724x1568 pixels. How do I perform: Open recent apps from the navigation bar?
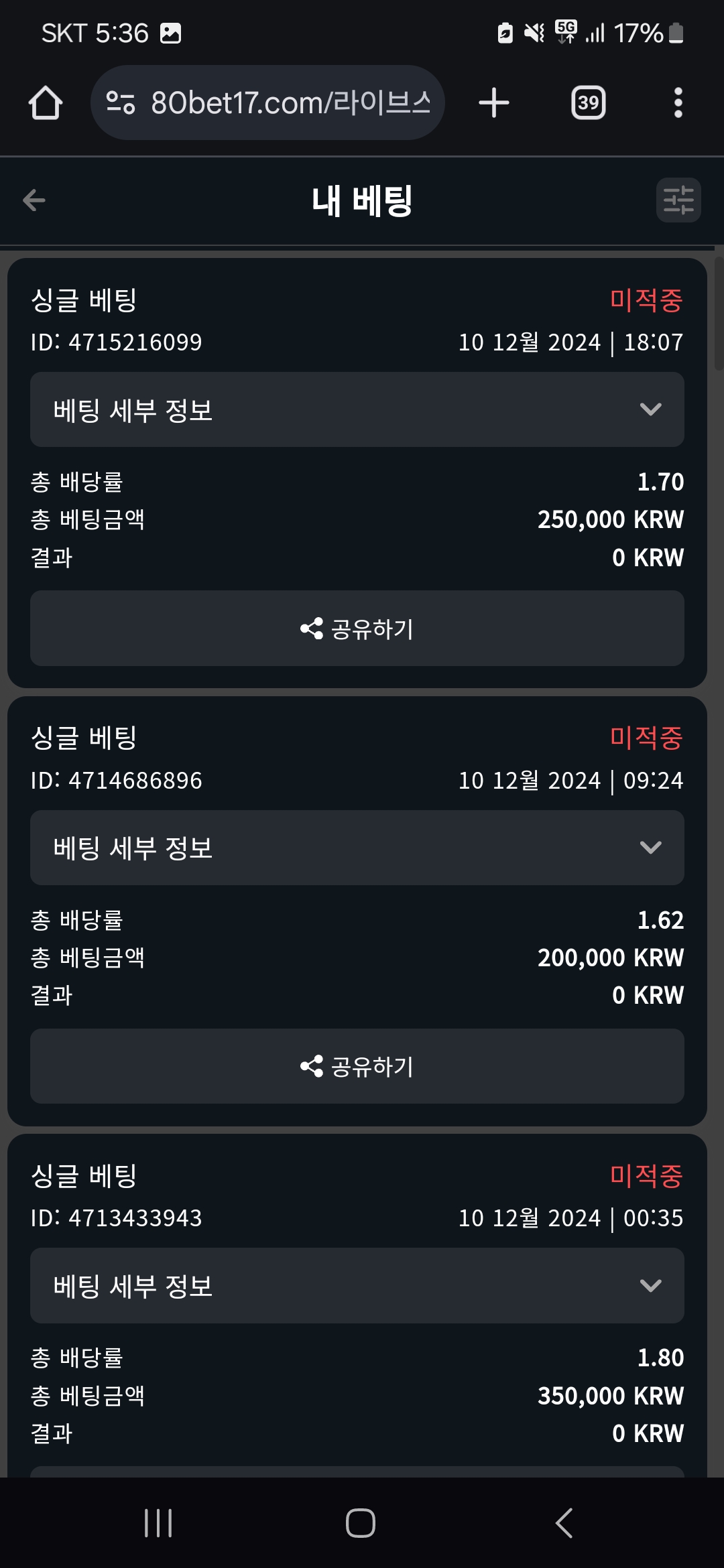(158, 1522)
